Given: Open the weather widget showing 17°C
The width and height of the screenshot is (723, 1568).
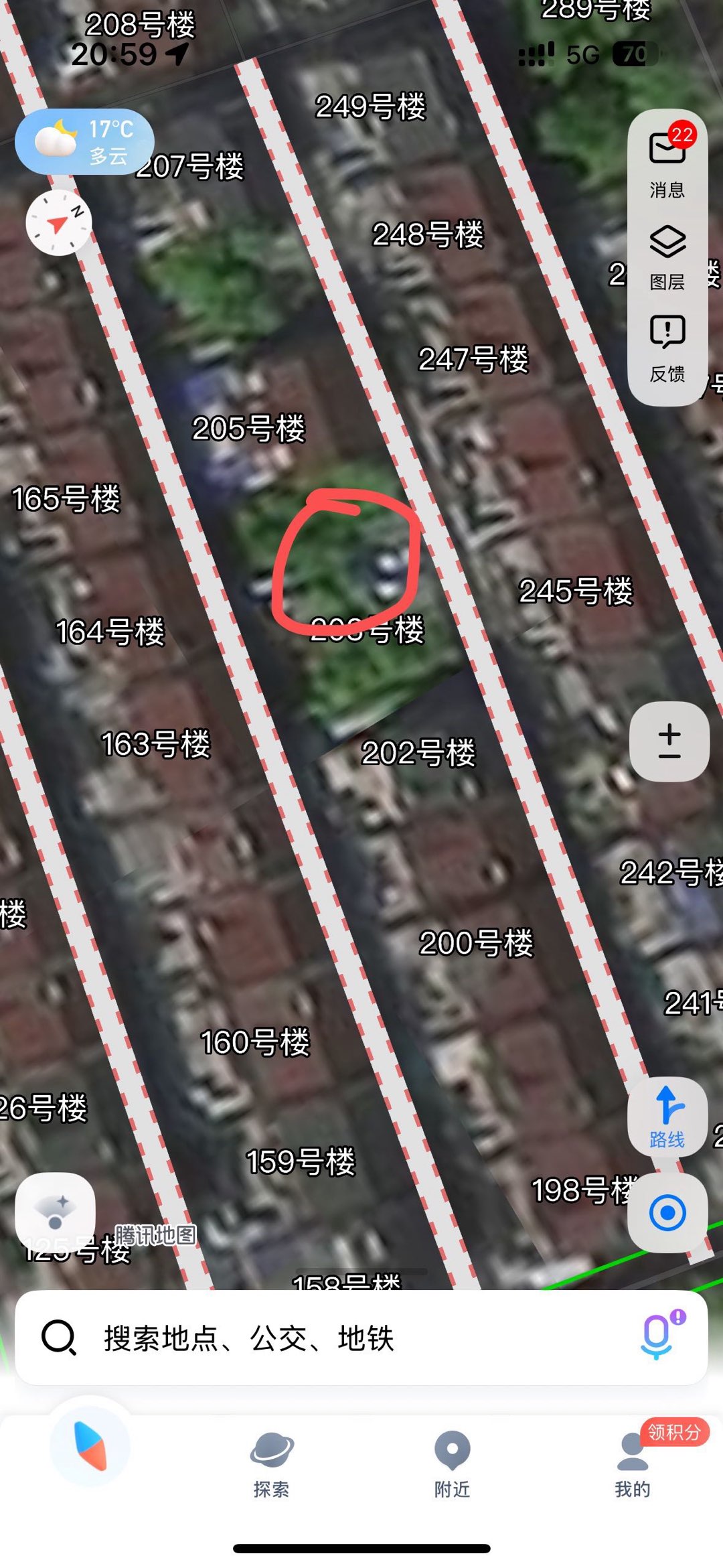Looking at the screenshot, I should tap(84, 142).
